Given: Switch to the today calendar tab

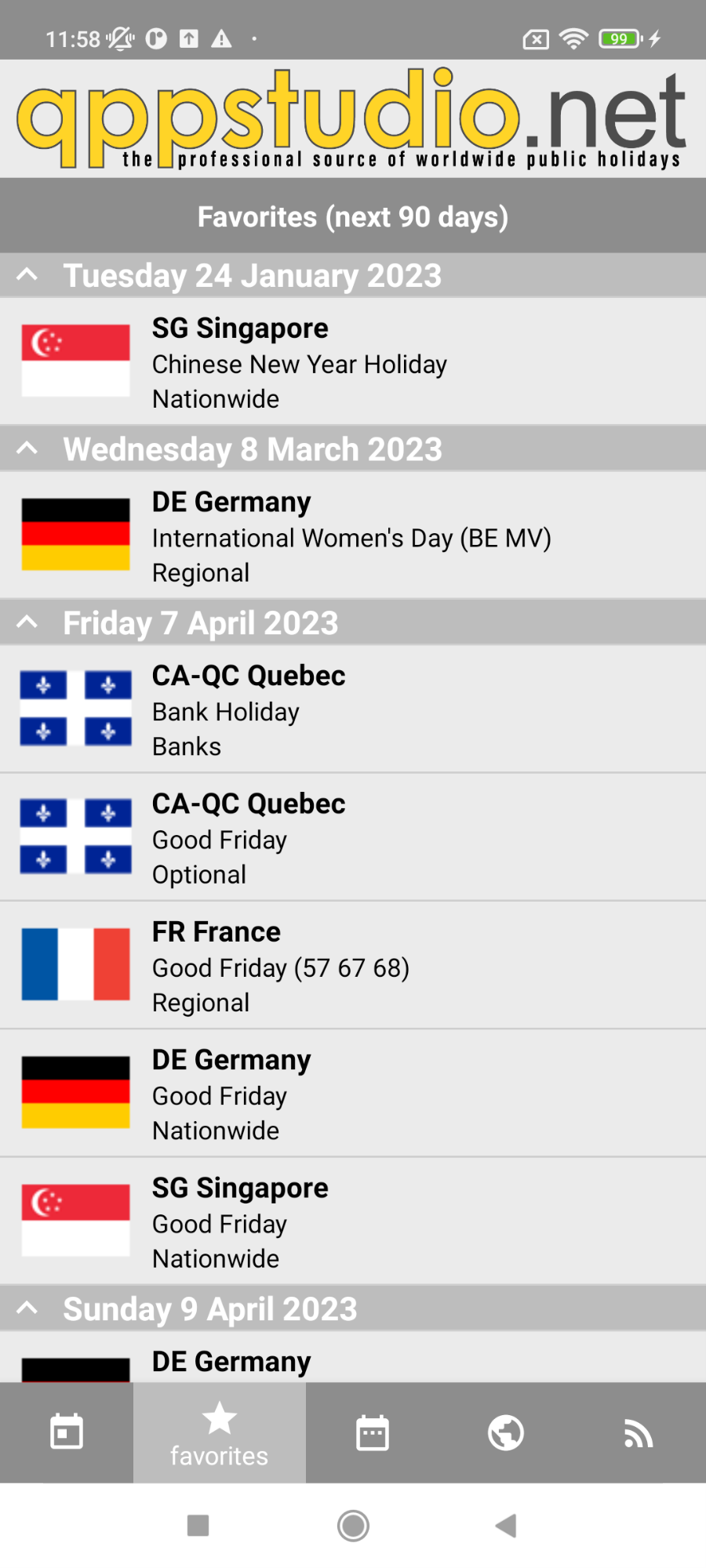Looking at the screenshot, I should click(67, 1432).
